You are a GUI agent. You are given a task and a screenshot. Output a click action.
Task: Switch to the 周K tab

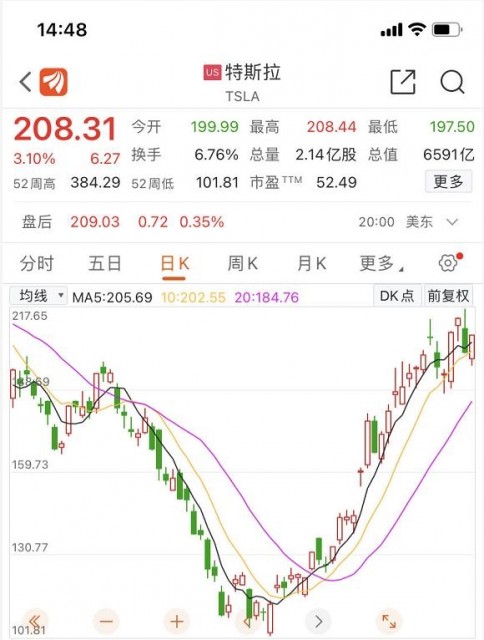(242, 263)
